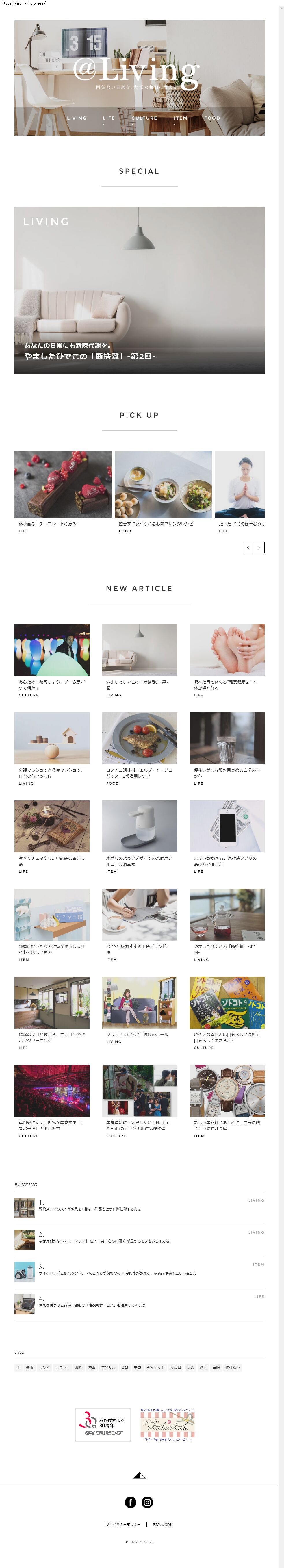Open プライバシーポリシー link
This screenshot has height=1568, width=284.
(x=123, y=1524)
